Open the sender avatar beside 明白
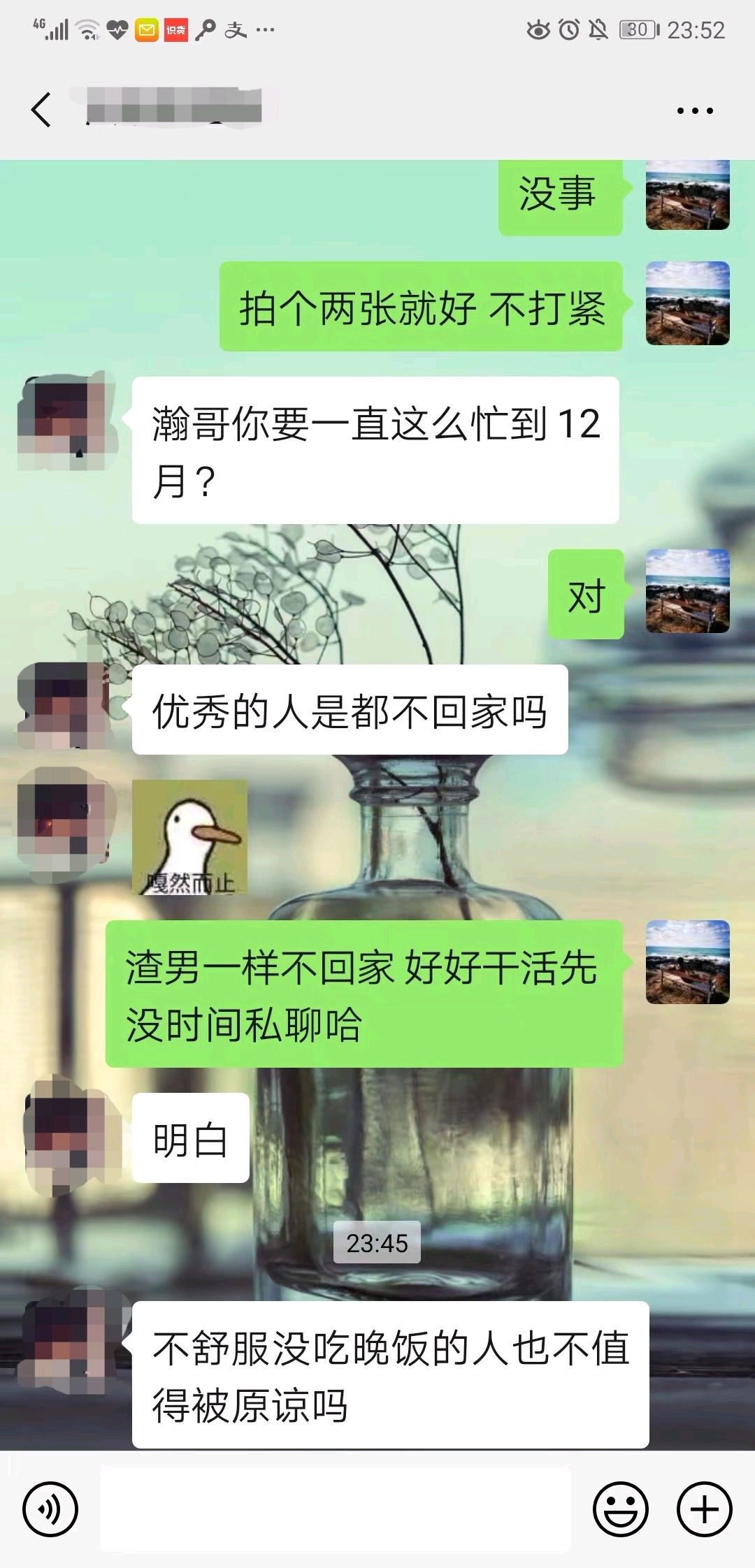Image resolution: width=755 pixels, height=1568 pixels. (x=66, y=1138)
